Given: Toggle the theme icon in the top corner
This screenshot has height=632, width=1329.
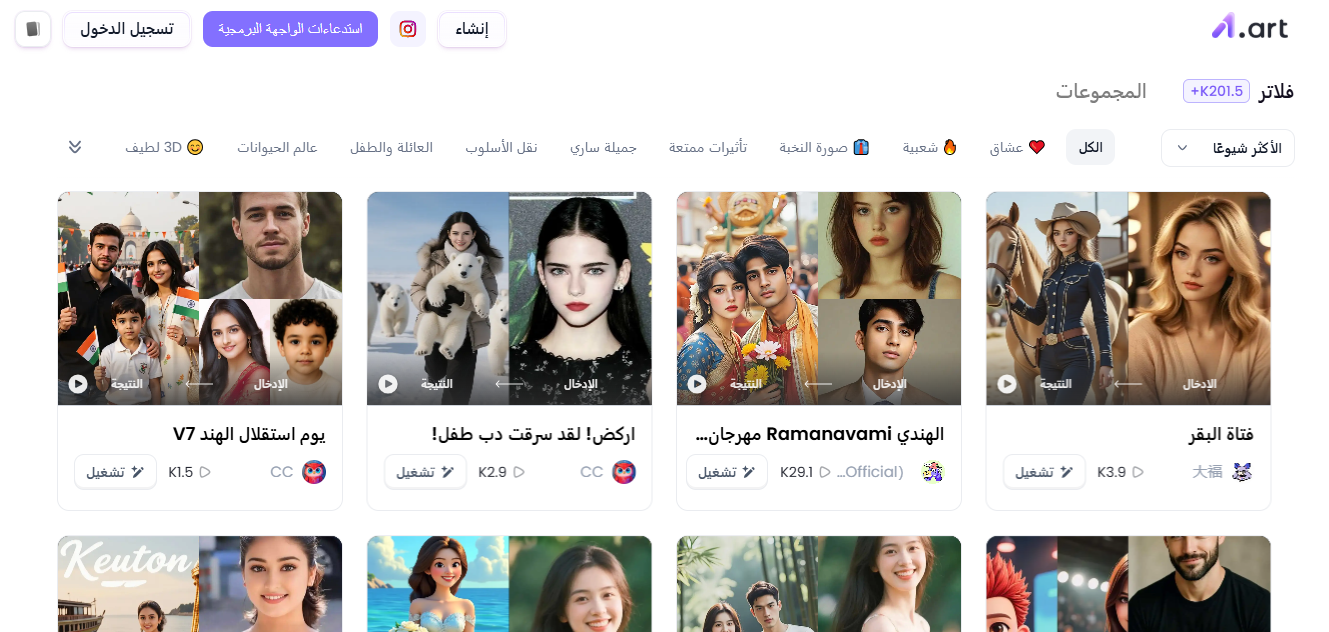Looking at the screenshot, I should [x=33, y=29].
